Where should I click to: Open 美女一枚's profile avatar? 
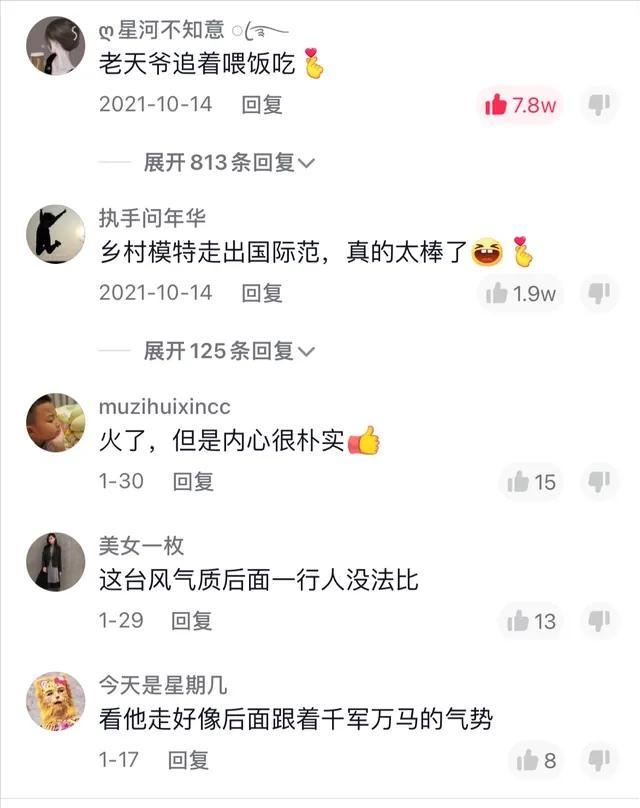pos(55,561)
